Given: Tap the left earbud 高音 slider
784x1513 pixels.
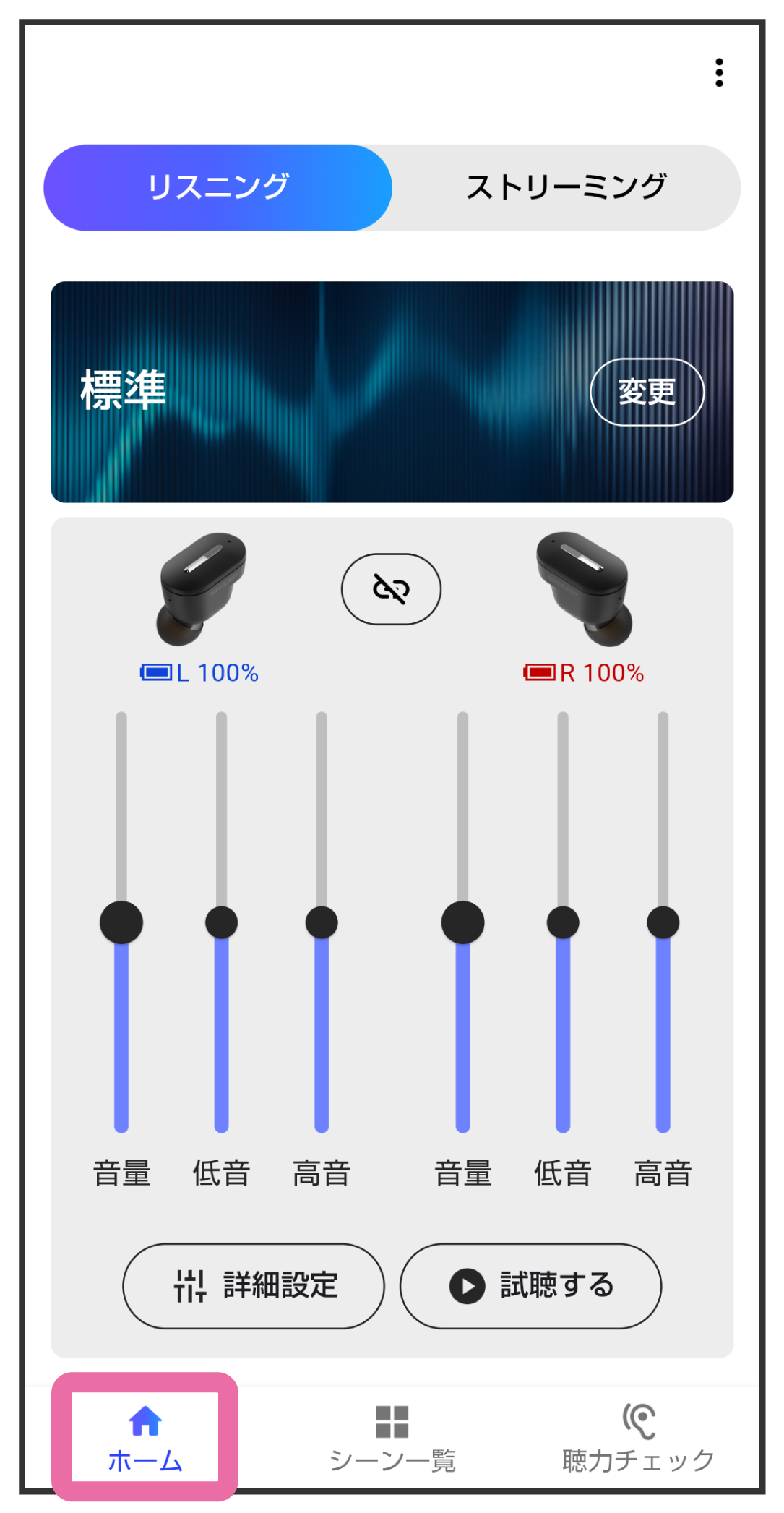Looking at the screenshot, I should point(322,922).
